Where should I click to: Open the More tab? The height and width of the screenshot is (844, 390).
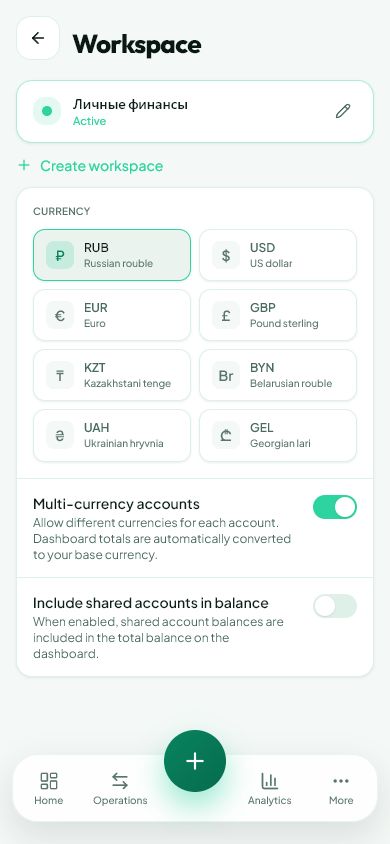(x=341, y=789)
